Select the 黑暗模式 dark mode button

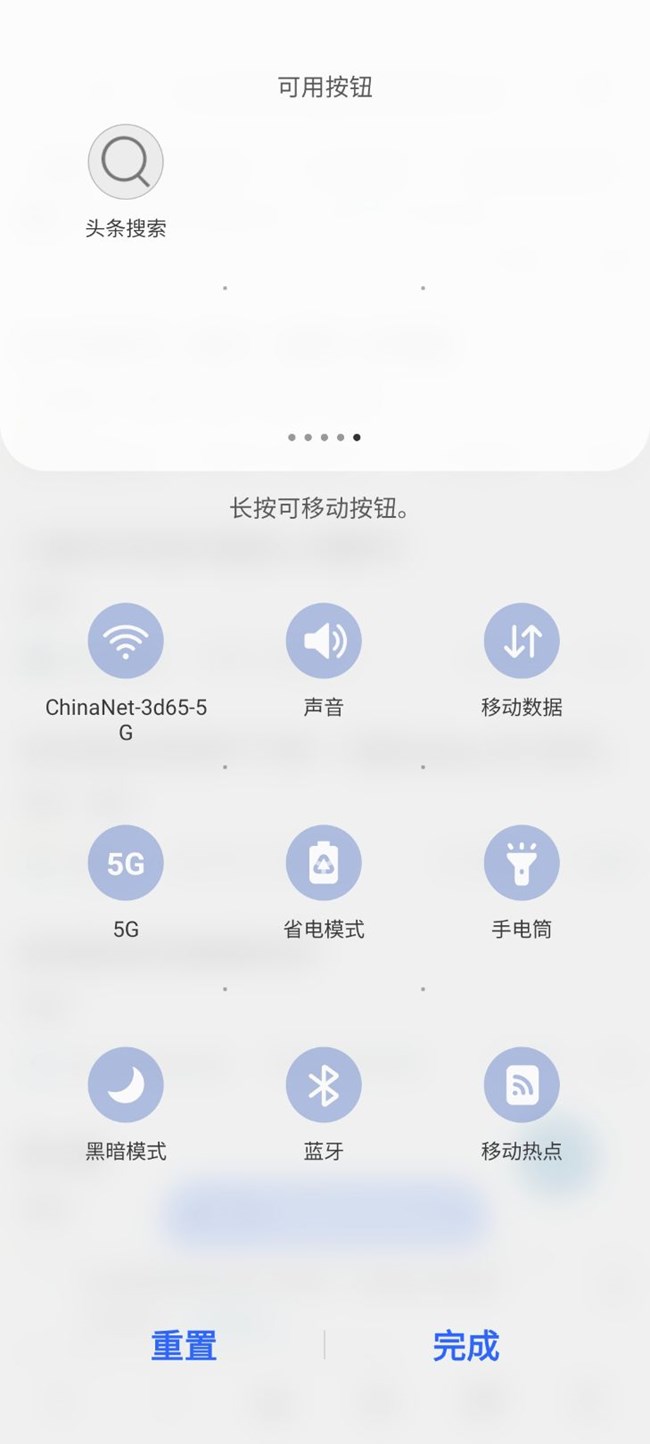click(x=126, y=1086)
